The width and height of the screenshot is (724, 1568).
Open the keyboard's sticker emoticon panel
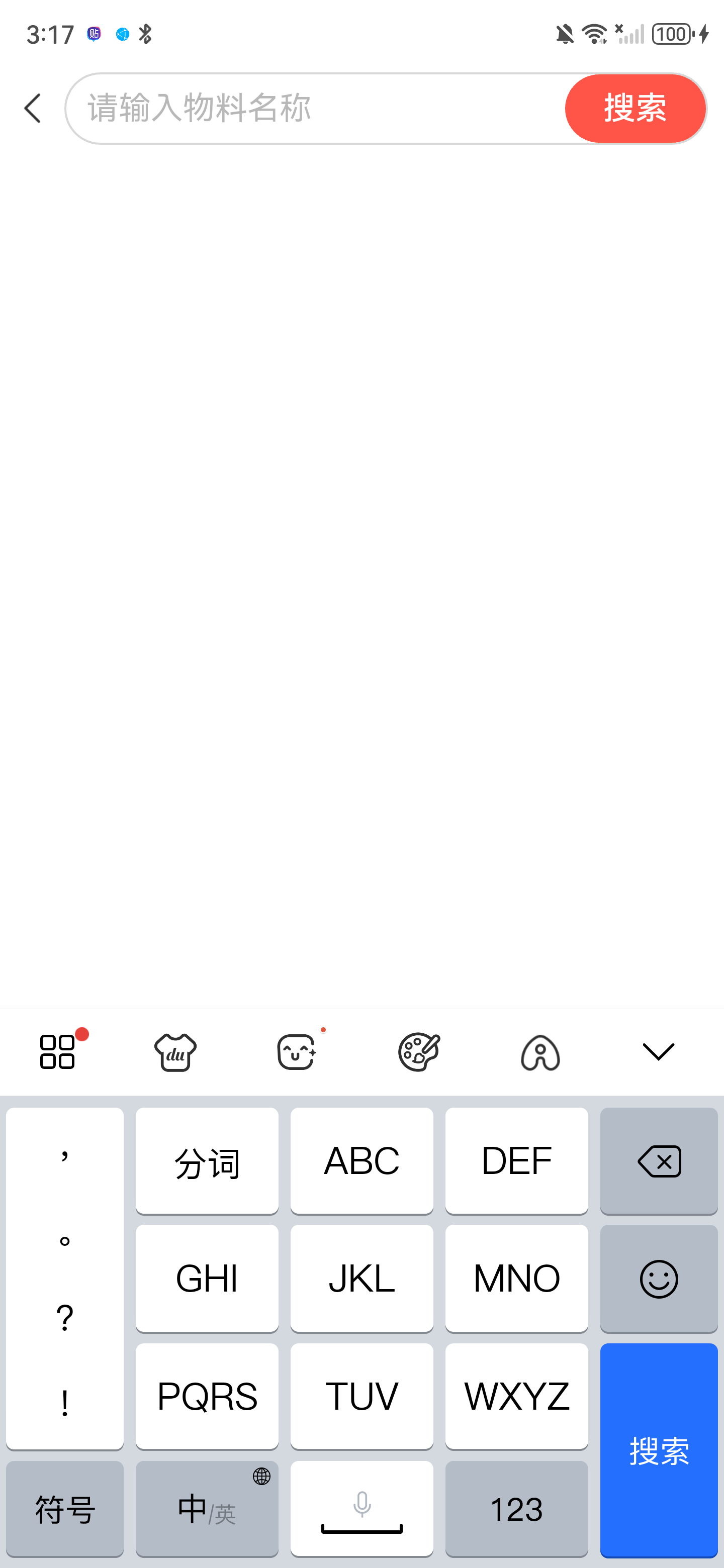click(297, 1051)
